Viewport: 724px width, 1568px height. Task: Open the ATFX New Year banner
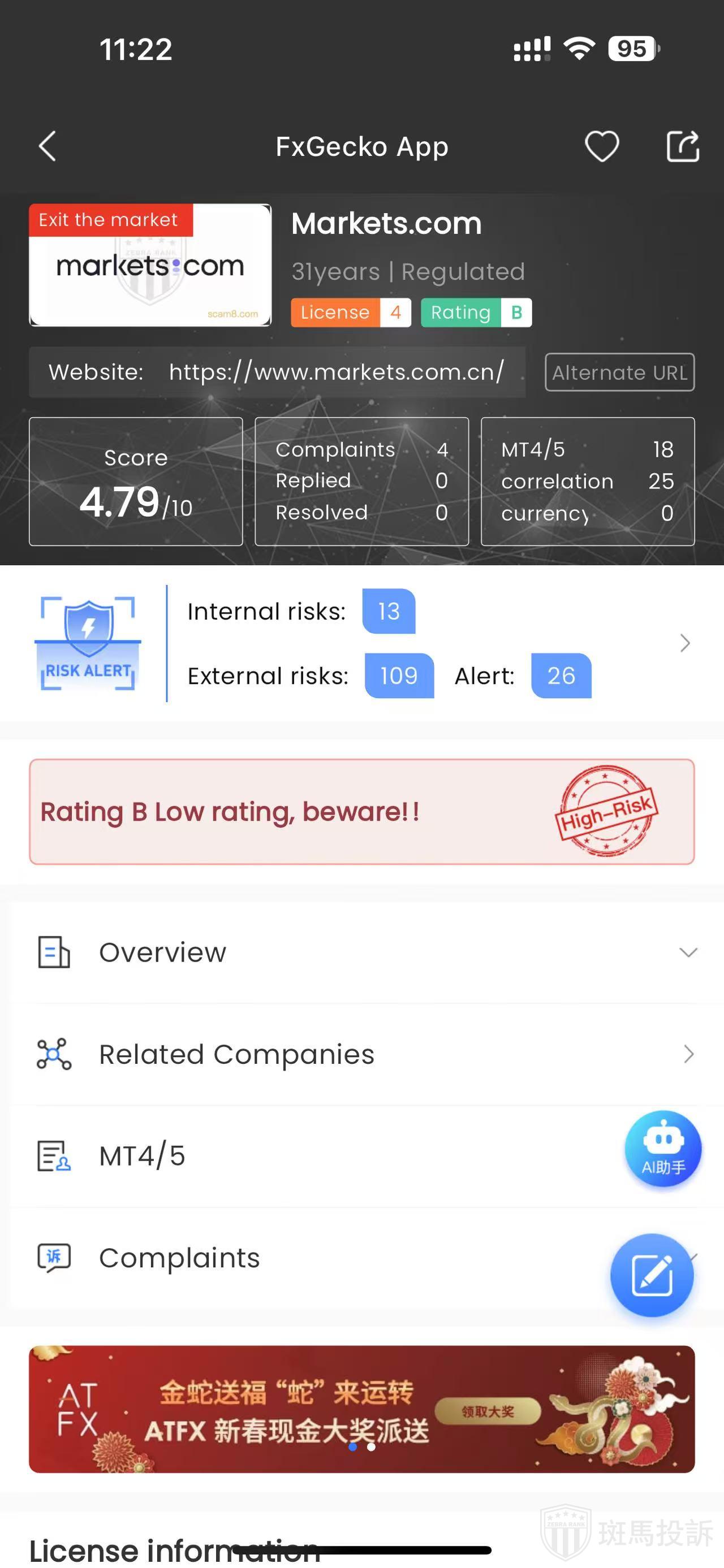coord(361,1409)
